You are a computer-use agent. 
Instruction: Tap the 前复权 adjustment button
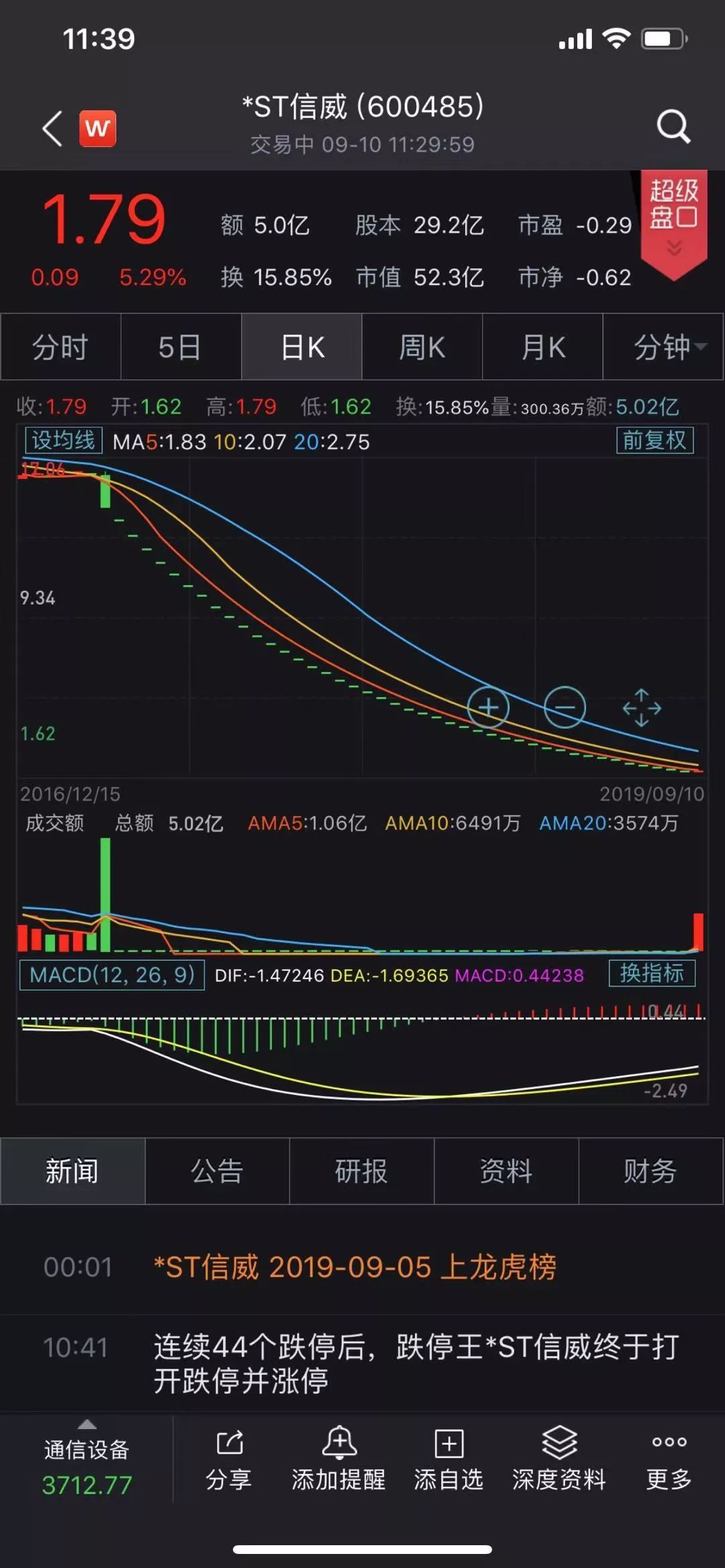click(655, 441)
